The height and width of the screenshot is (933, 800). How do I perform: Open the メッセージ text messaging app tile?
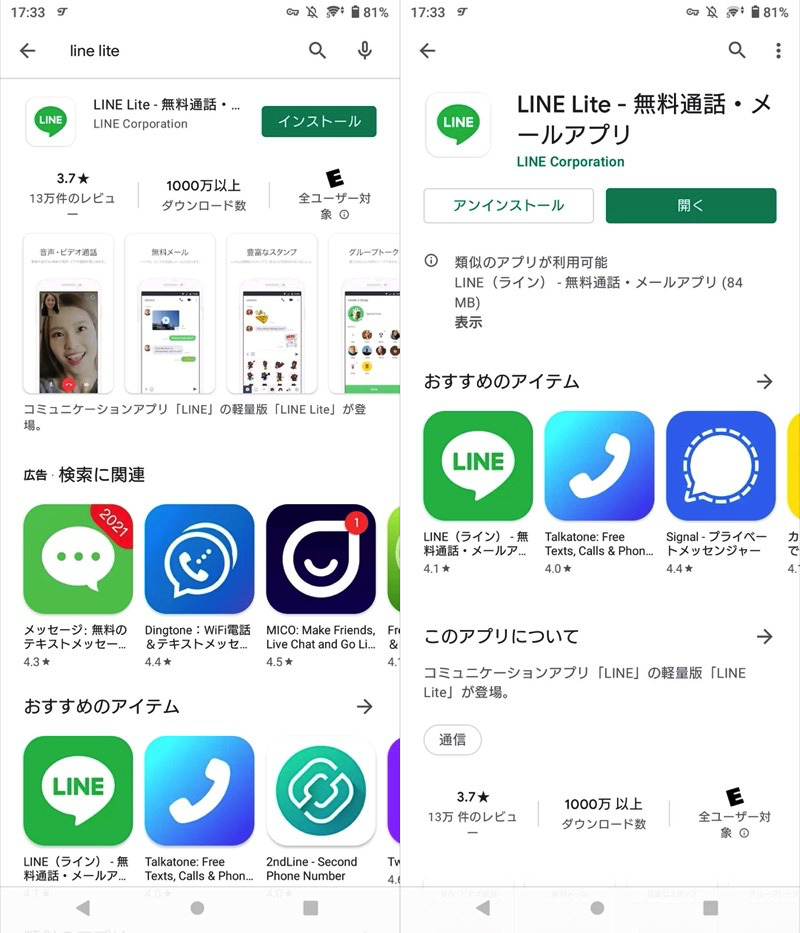pos(78,559)
